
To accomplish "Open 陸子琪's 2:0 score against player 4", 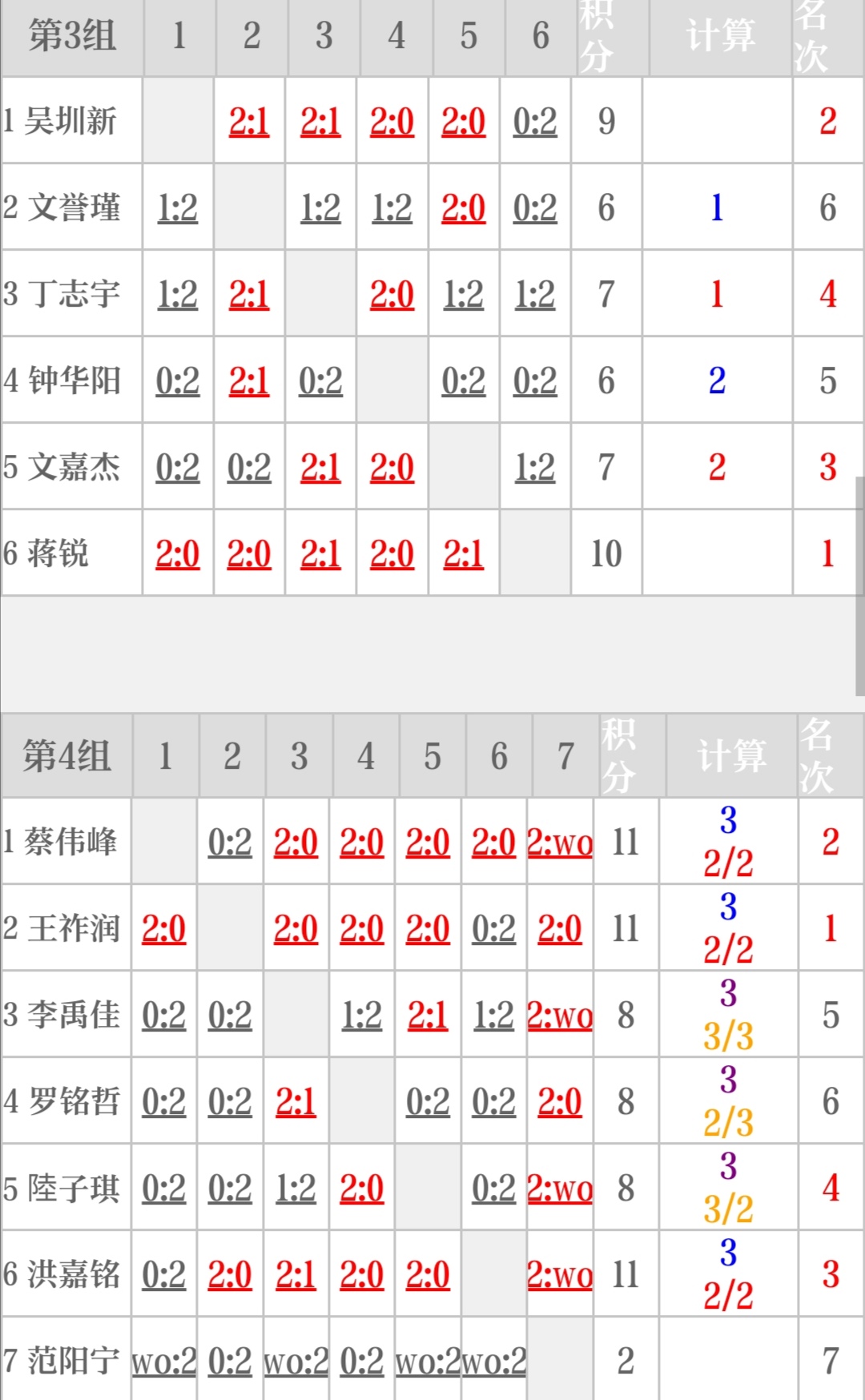I will click(x=362, y=1189).
